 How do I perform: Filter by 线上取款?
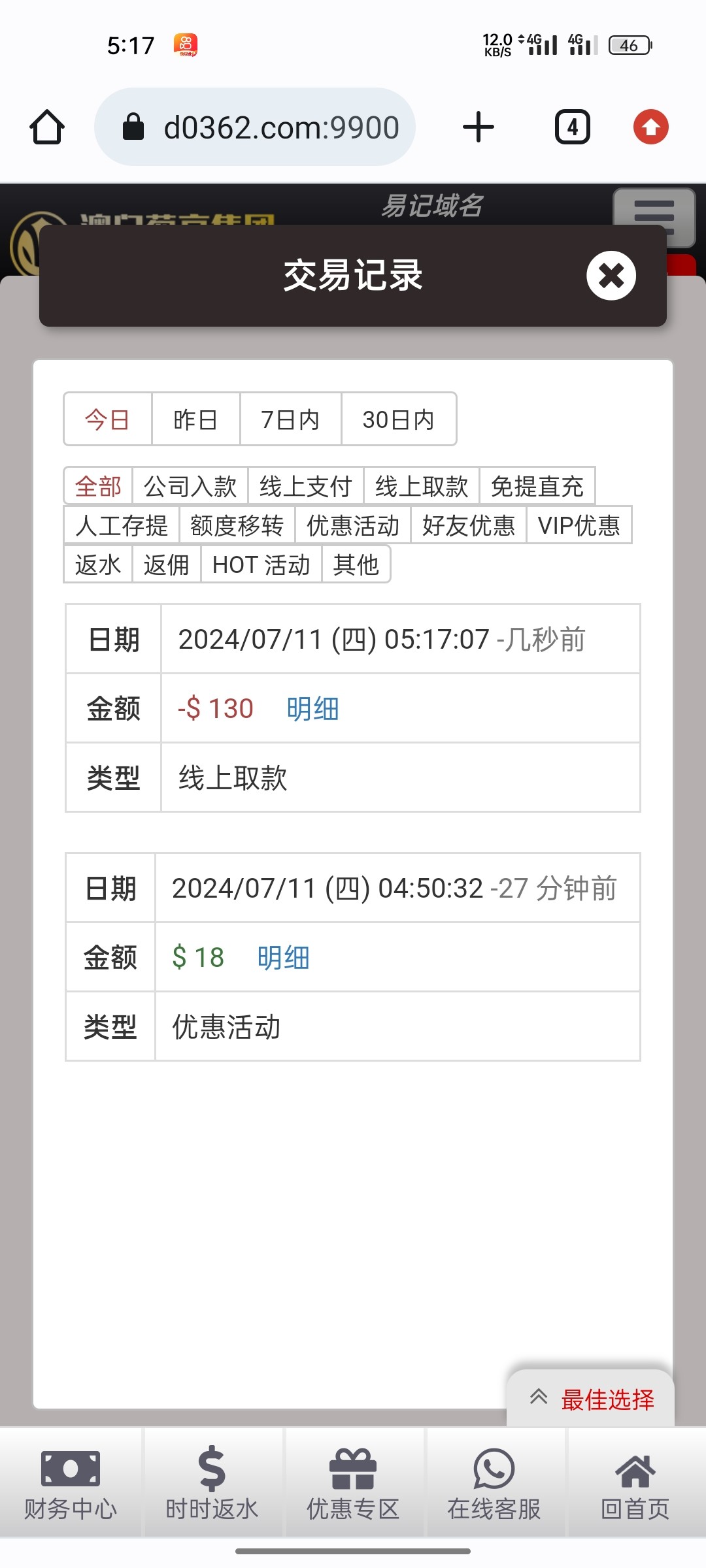pos(422,486)
